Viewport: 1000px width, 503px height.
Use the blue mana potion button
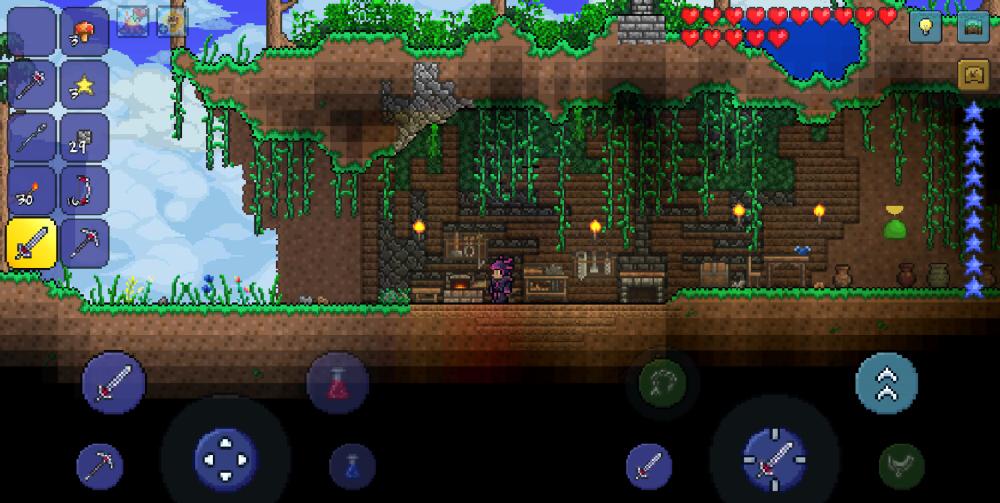click(x=352, y=466)
